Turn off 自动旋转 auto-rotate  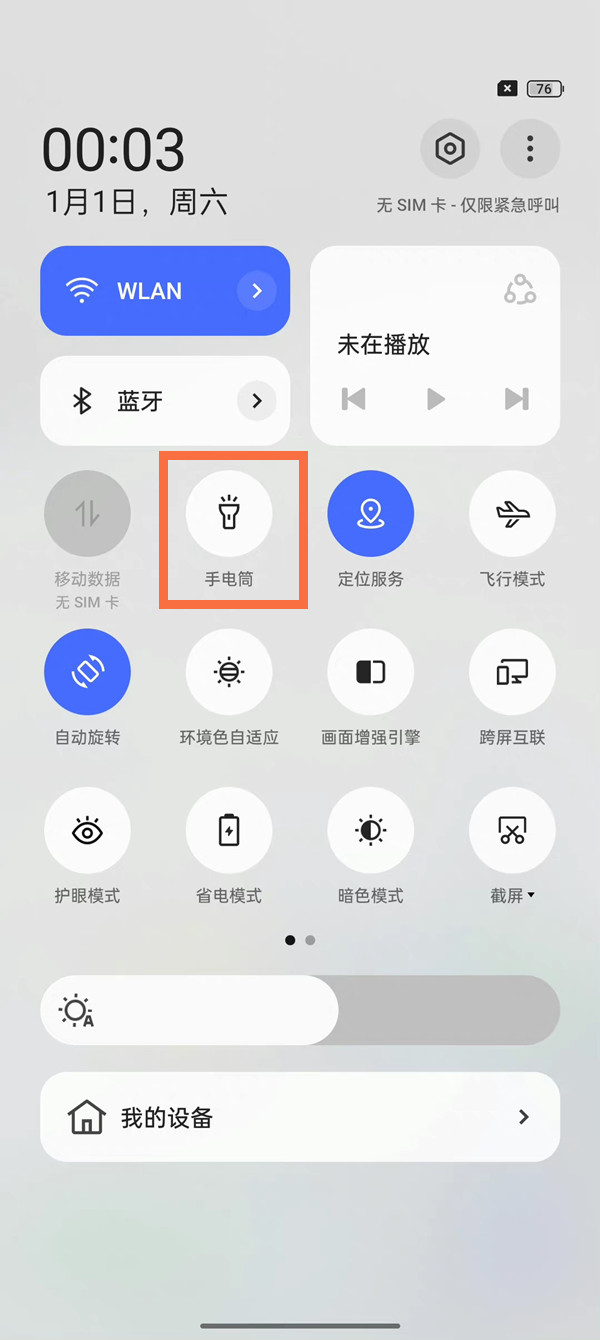click(x=87, y=672)
